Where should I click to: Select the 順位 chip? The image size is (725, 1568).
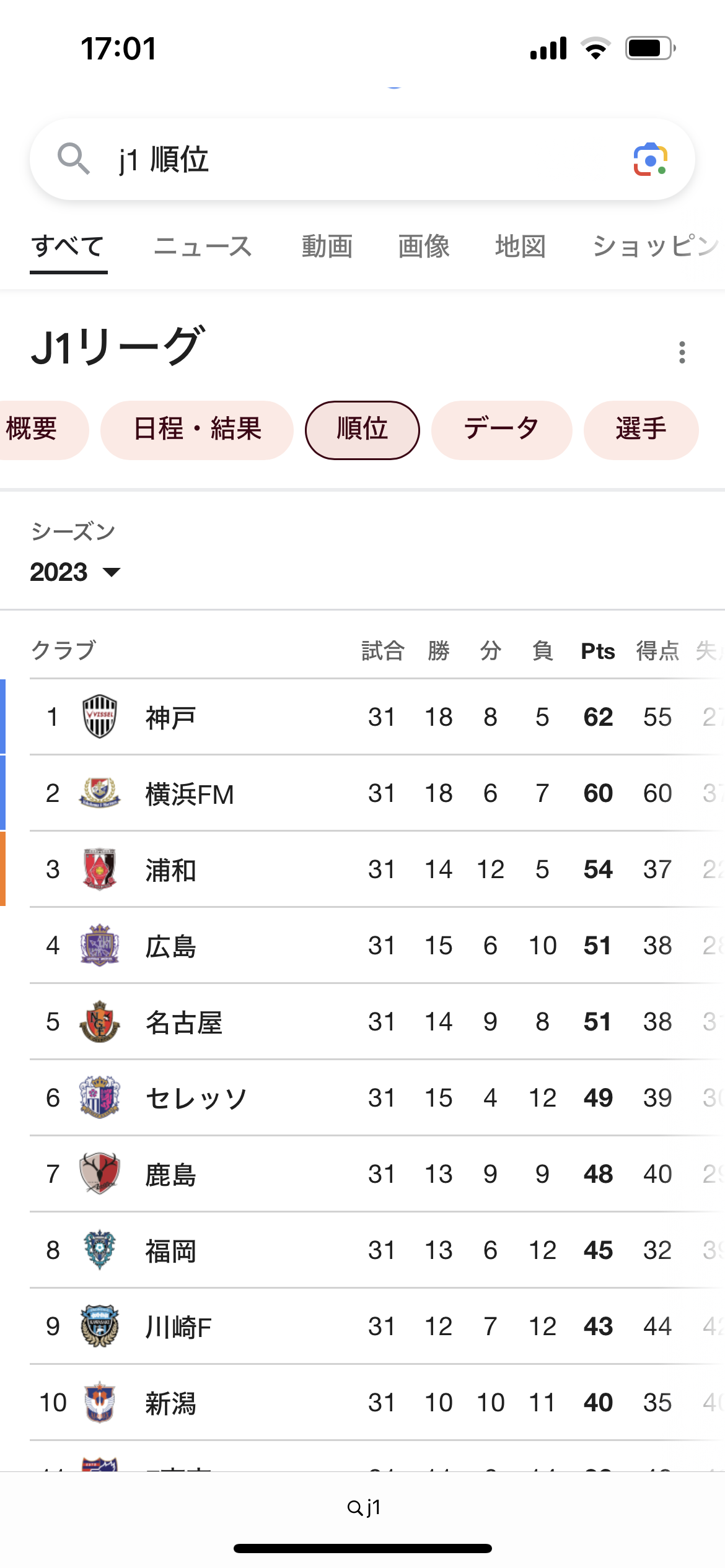[x=362, y=430]
